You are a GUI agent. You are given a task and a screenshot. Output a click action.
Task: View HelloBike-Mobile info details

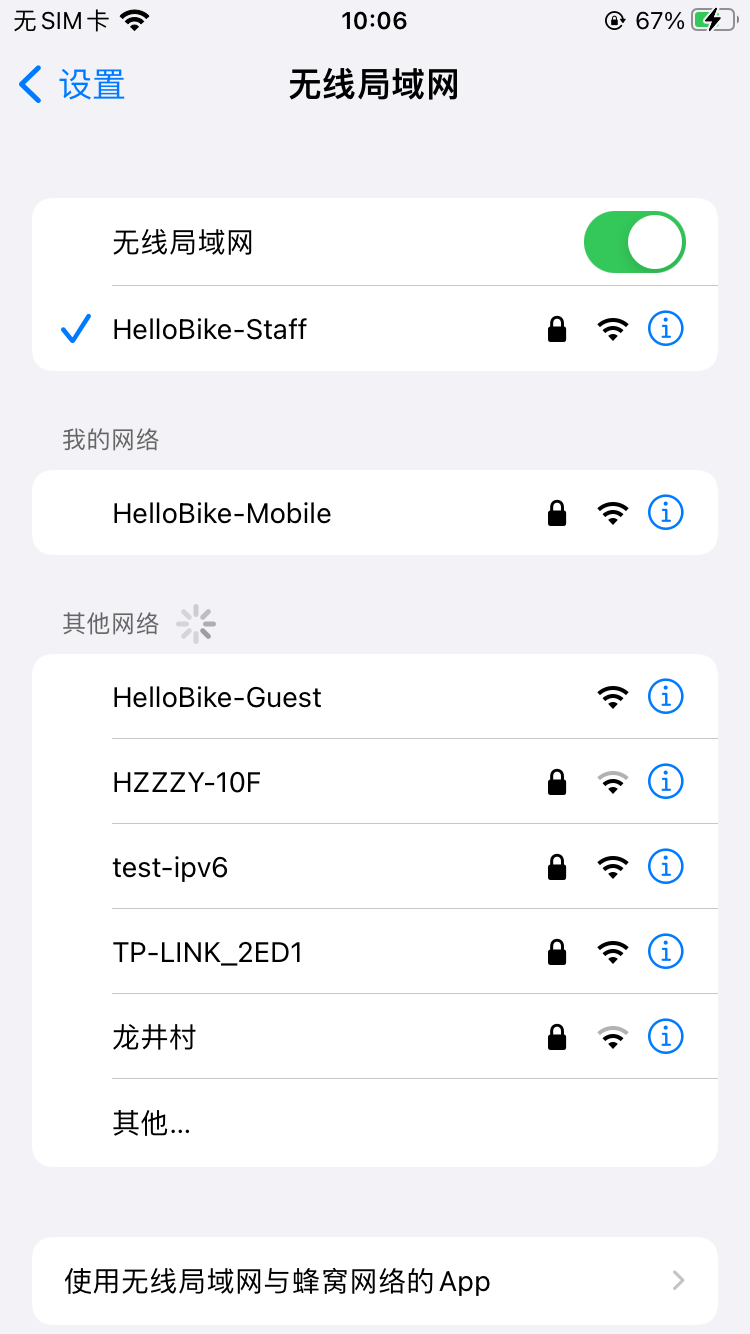(x=666, y=513)
